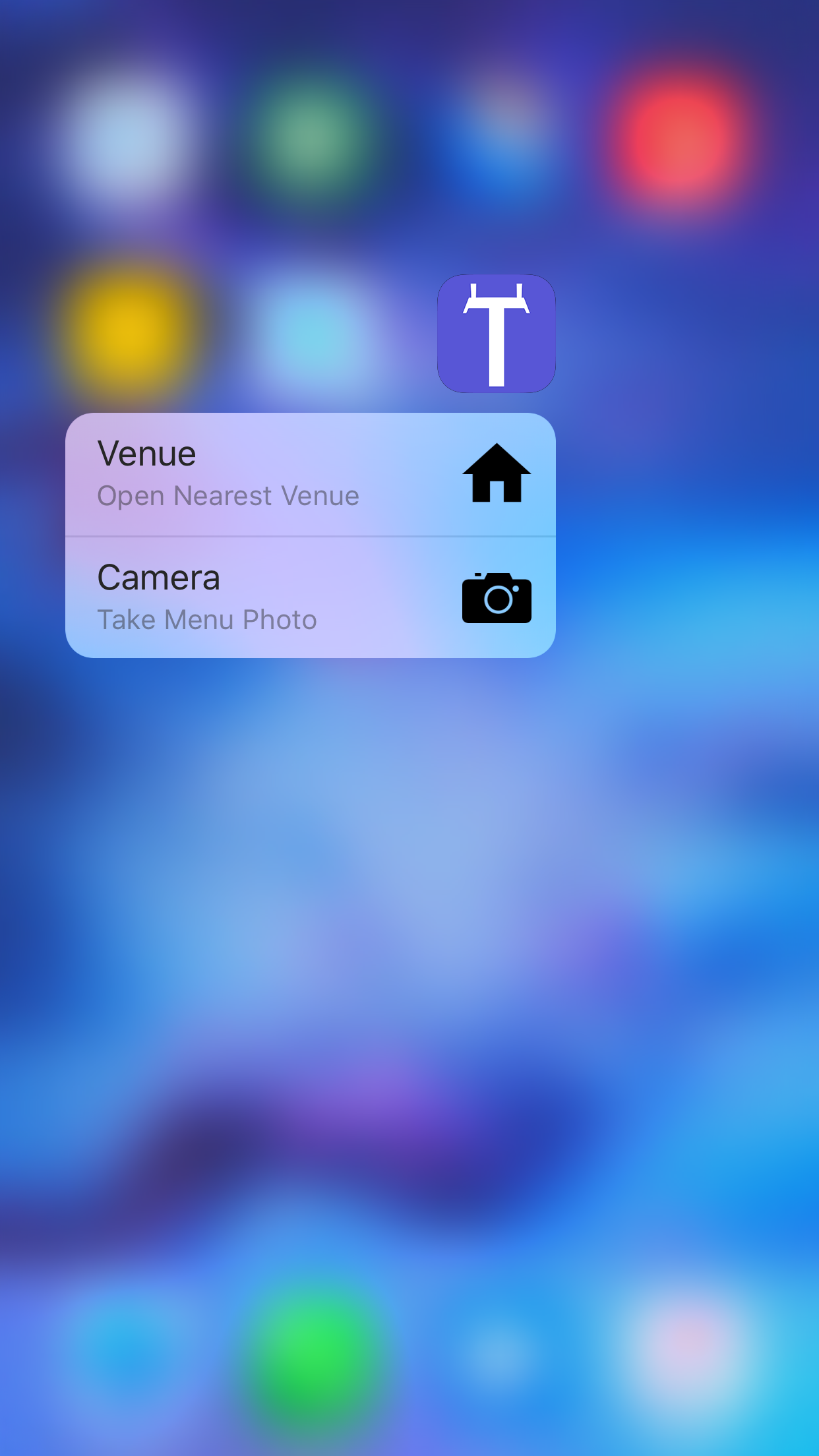Open the purple T app icon
Screen dimensions: 819x1456
coord(496,334)
